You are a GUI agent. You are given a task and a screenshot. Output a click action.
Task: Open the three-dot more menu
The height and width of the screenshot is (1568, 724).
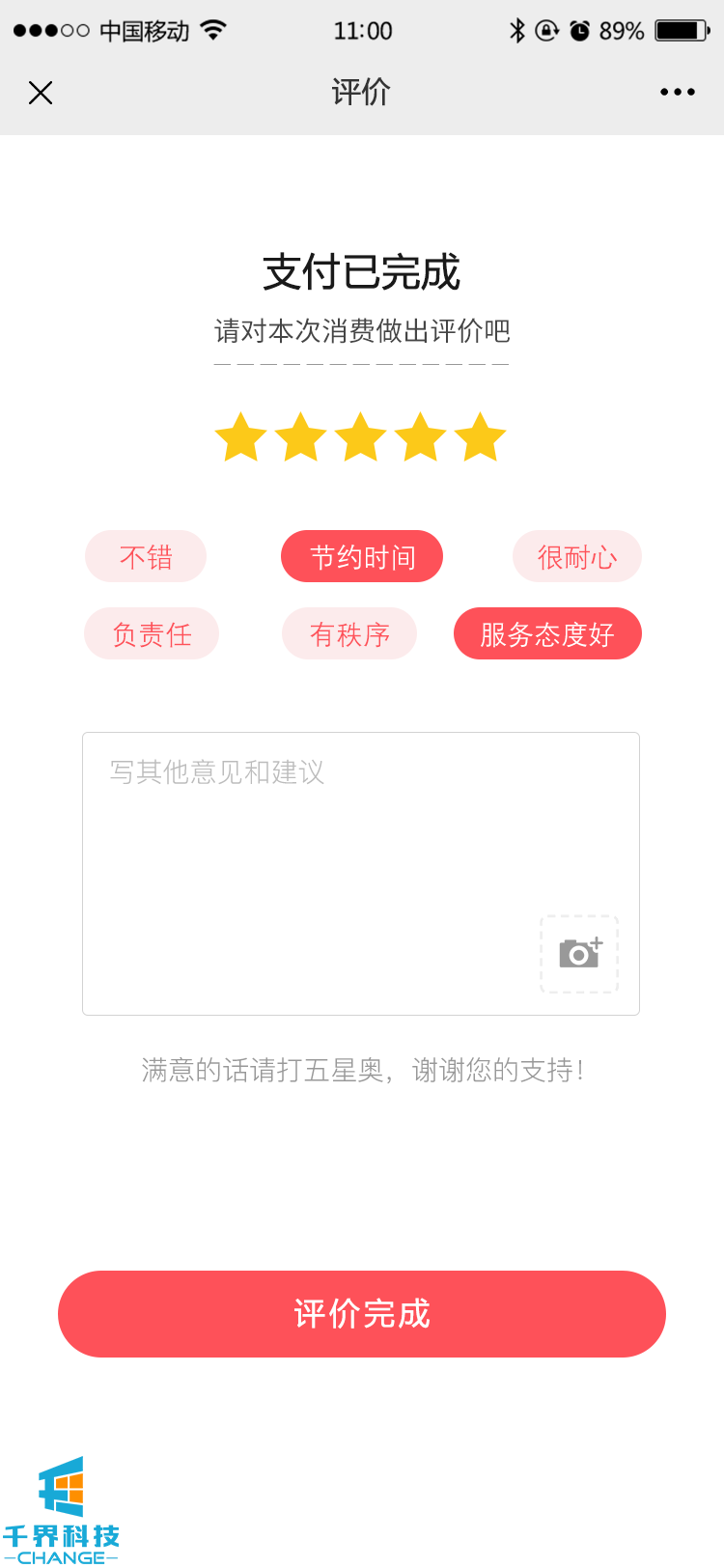coord(677,93)
